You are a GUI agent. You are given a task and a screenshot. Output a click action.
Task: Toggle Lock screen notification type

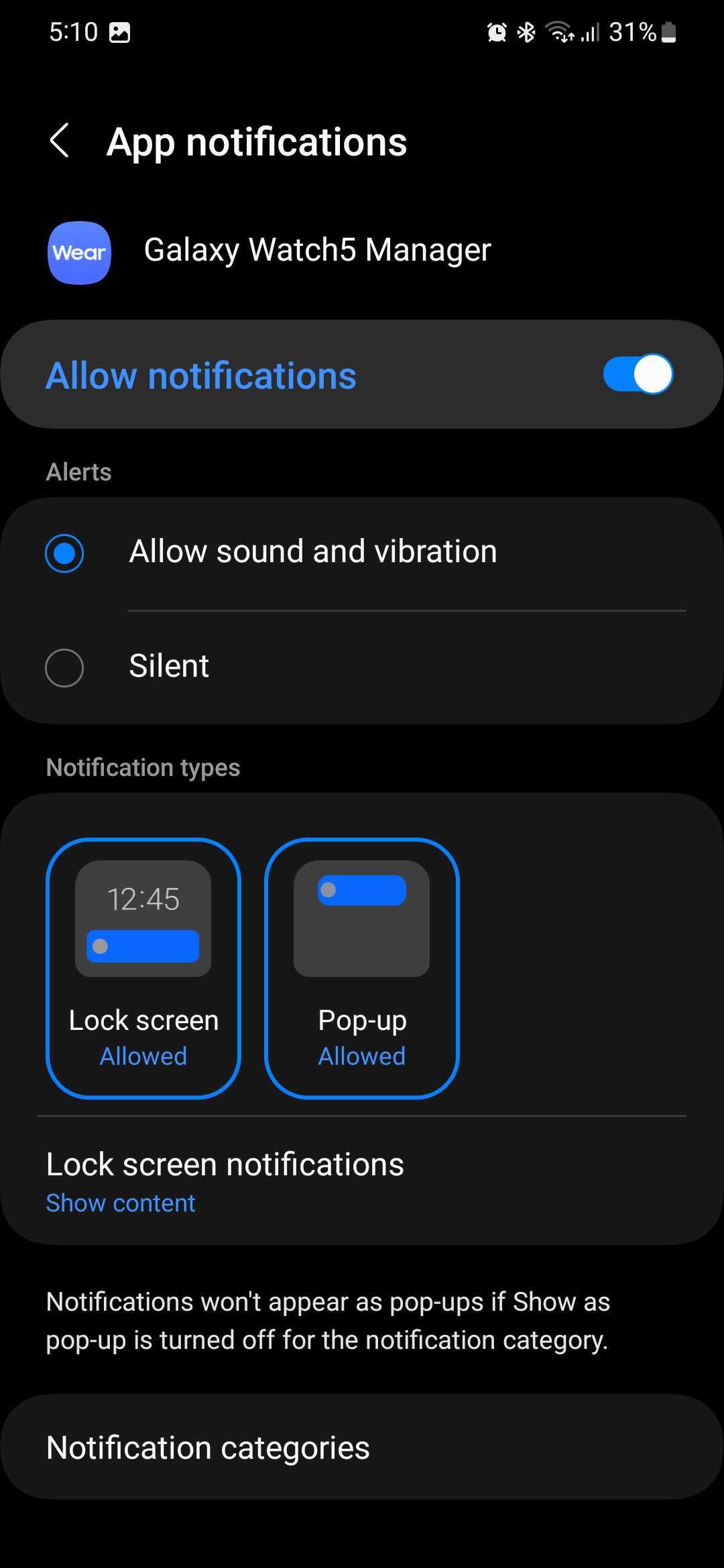point(143,968)
